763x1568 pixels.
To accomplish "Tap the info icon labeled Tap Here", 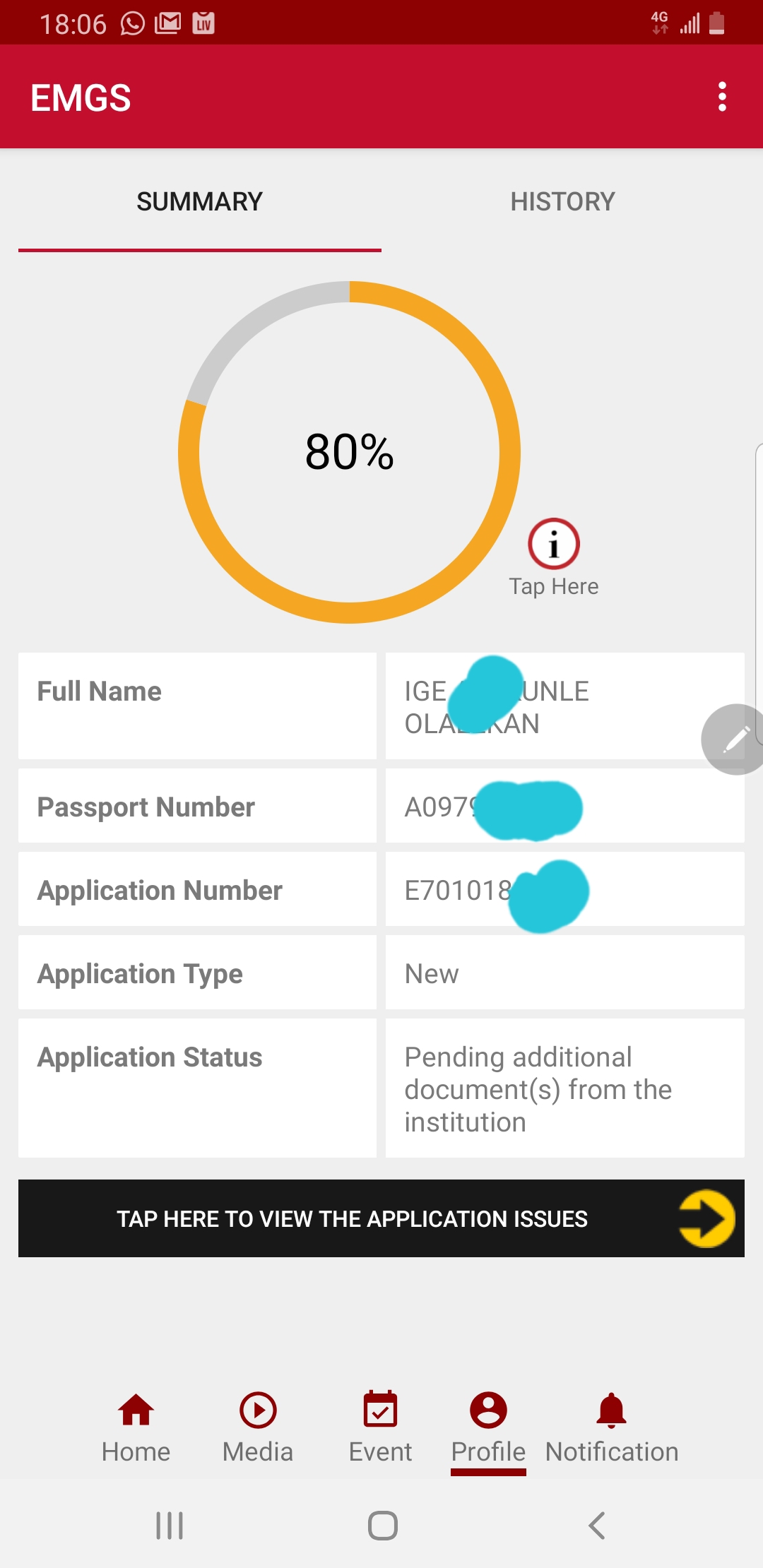I will (x=554, y=545).
